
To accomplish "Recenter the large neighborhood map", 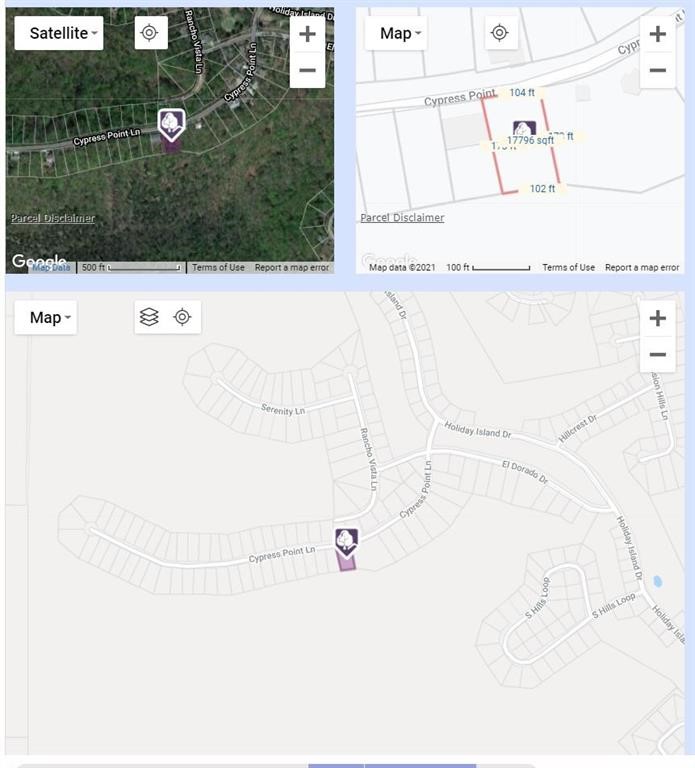I will 182,317.
